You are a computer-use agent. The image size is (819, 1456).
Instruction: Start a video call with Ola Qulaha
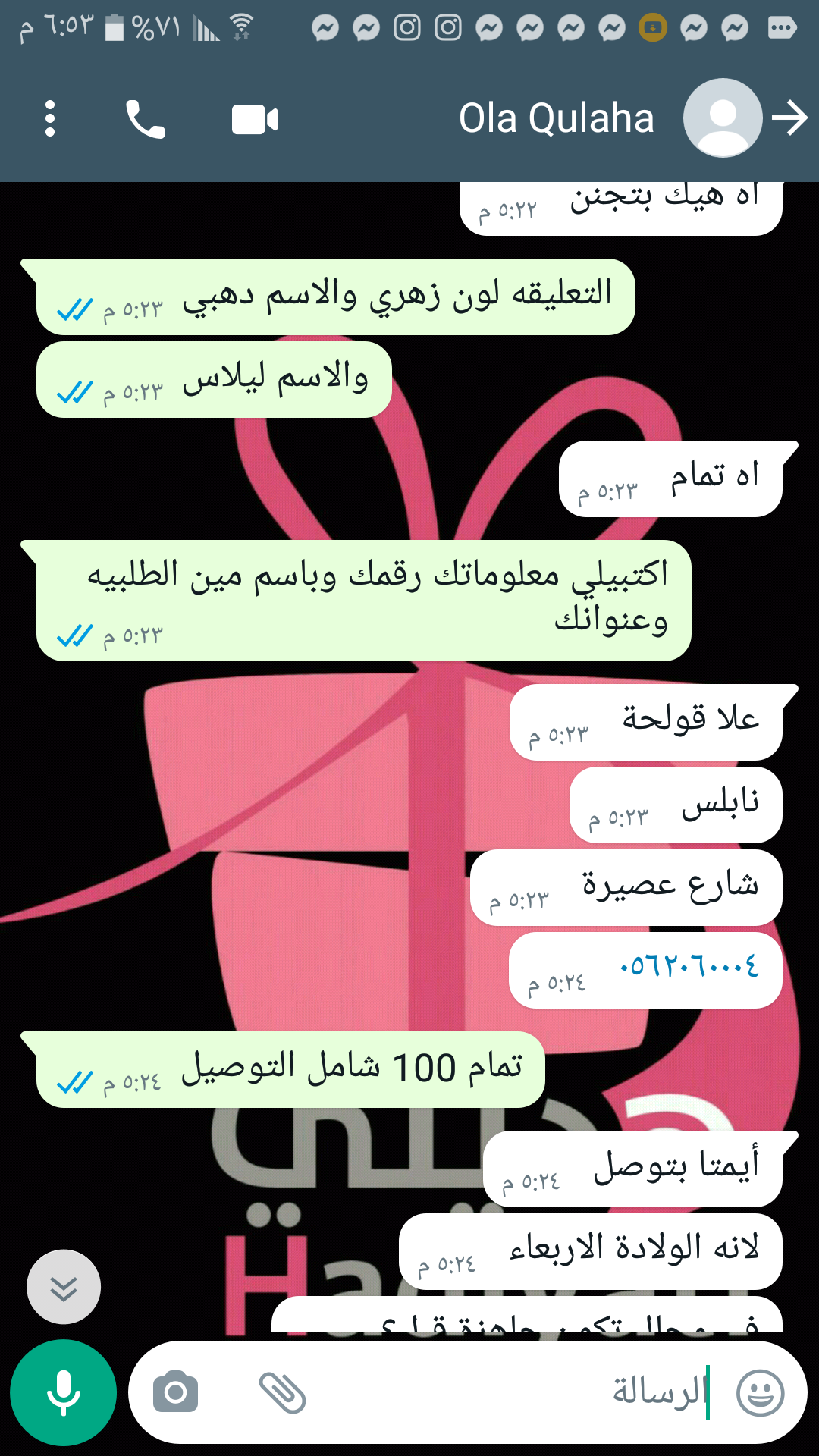(255, 120)
